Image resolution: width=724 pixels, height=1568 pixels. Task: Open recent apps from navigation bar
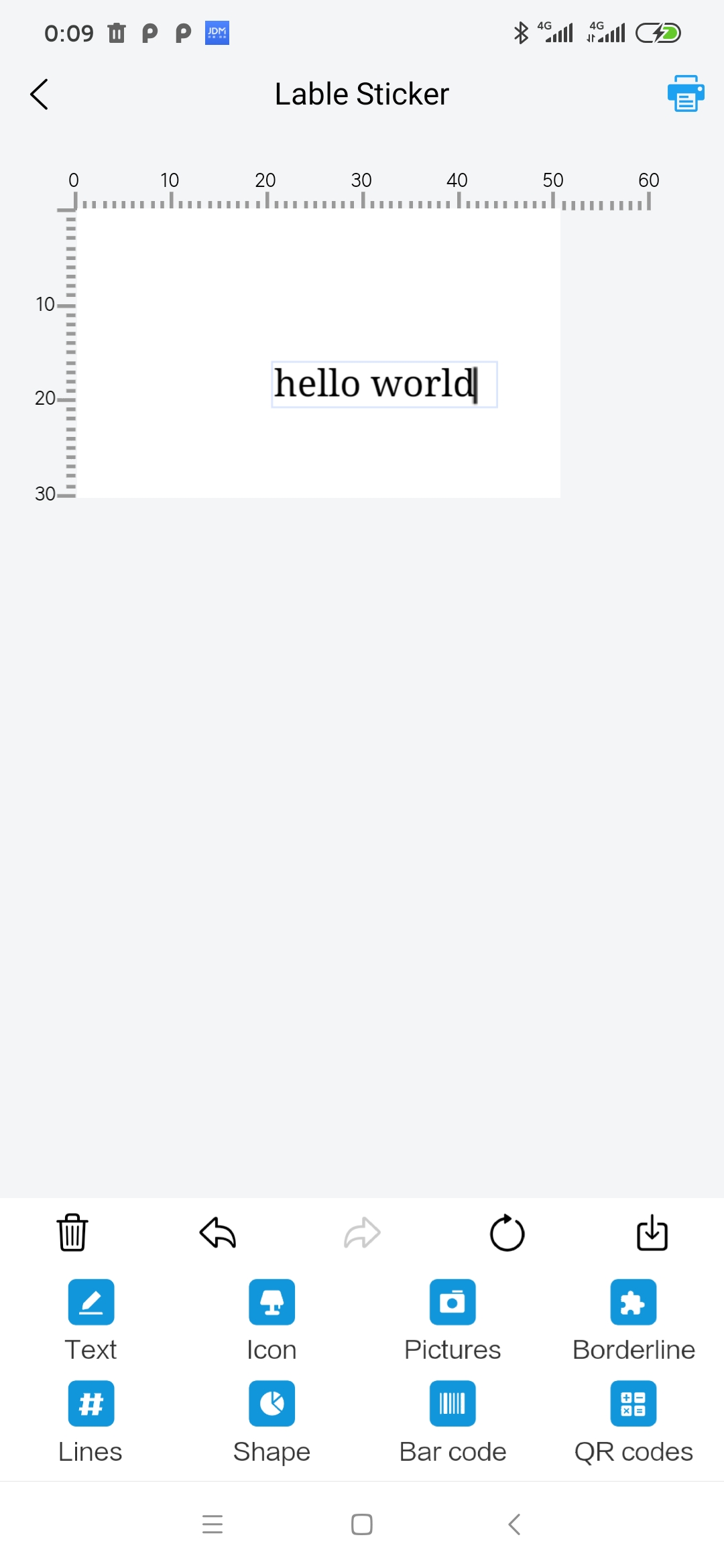[x=213, y=1524]
